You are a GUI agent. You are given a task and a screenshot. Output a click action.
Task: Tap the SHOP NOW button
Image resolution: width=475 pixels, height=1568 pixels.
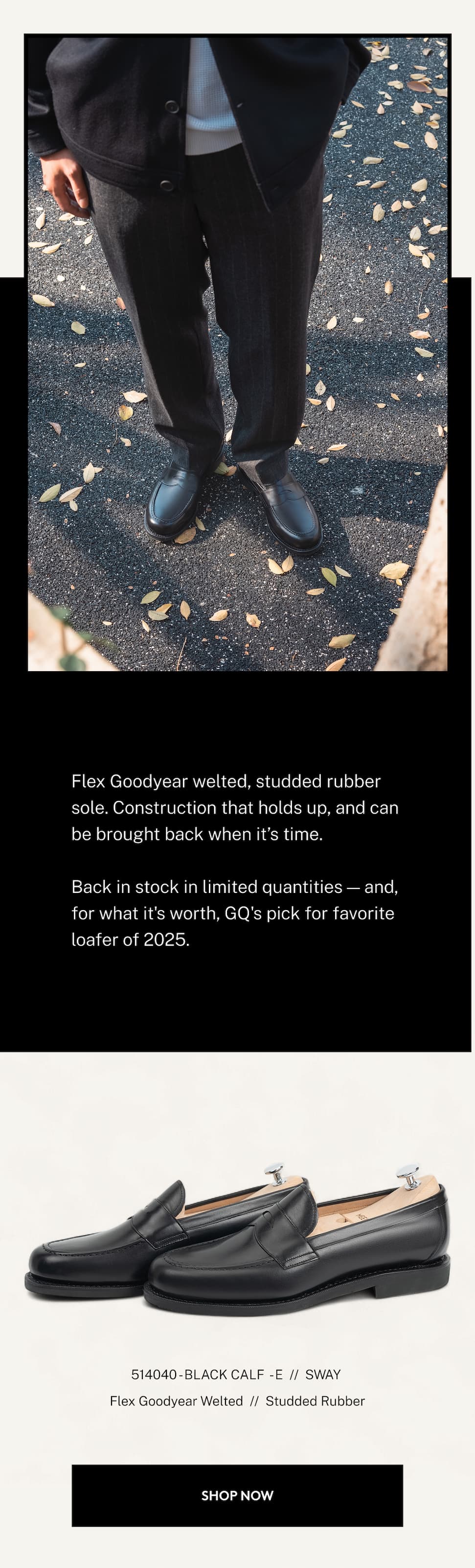[237, 1495]
